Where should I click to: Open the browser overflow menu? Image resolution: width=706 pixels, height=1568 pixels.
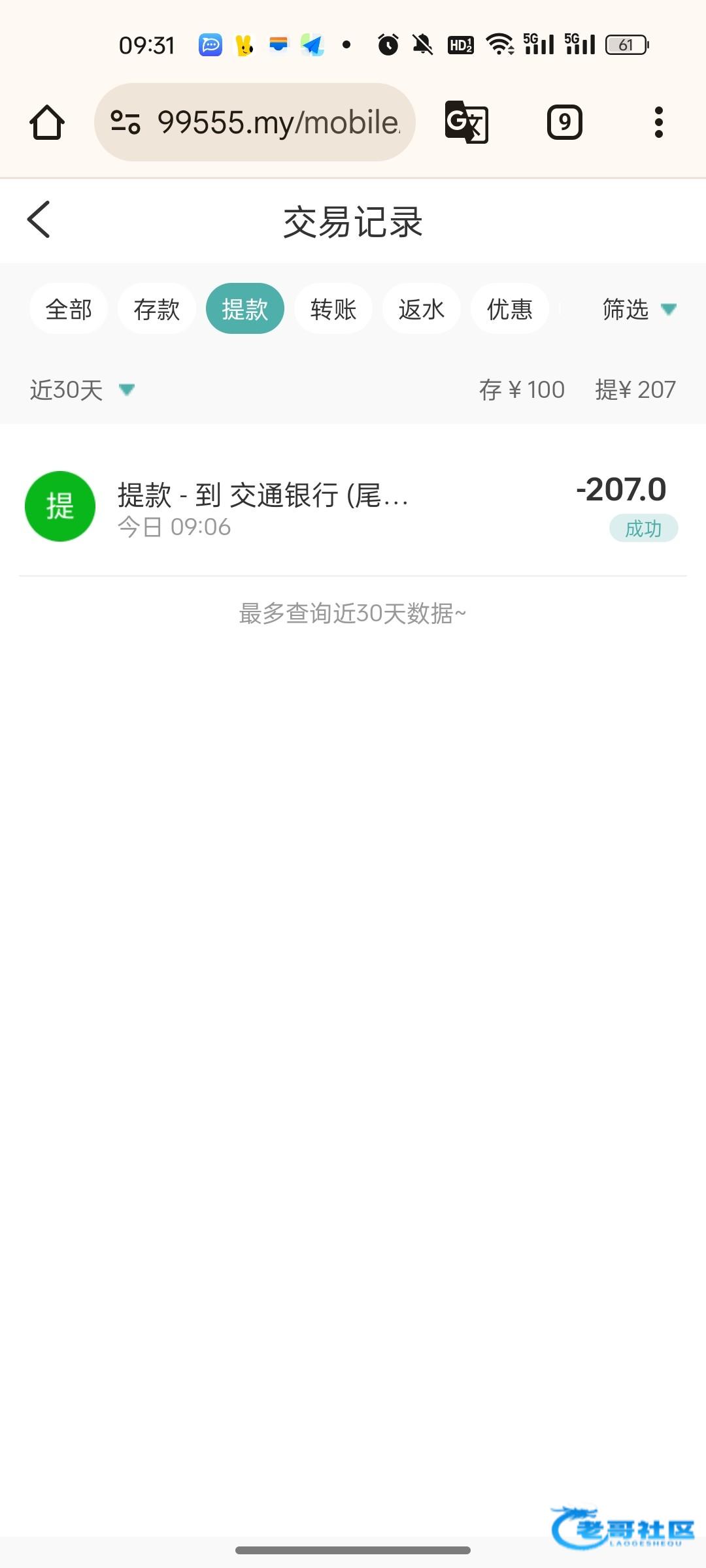coord(658,122)
